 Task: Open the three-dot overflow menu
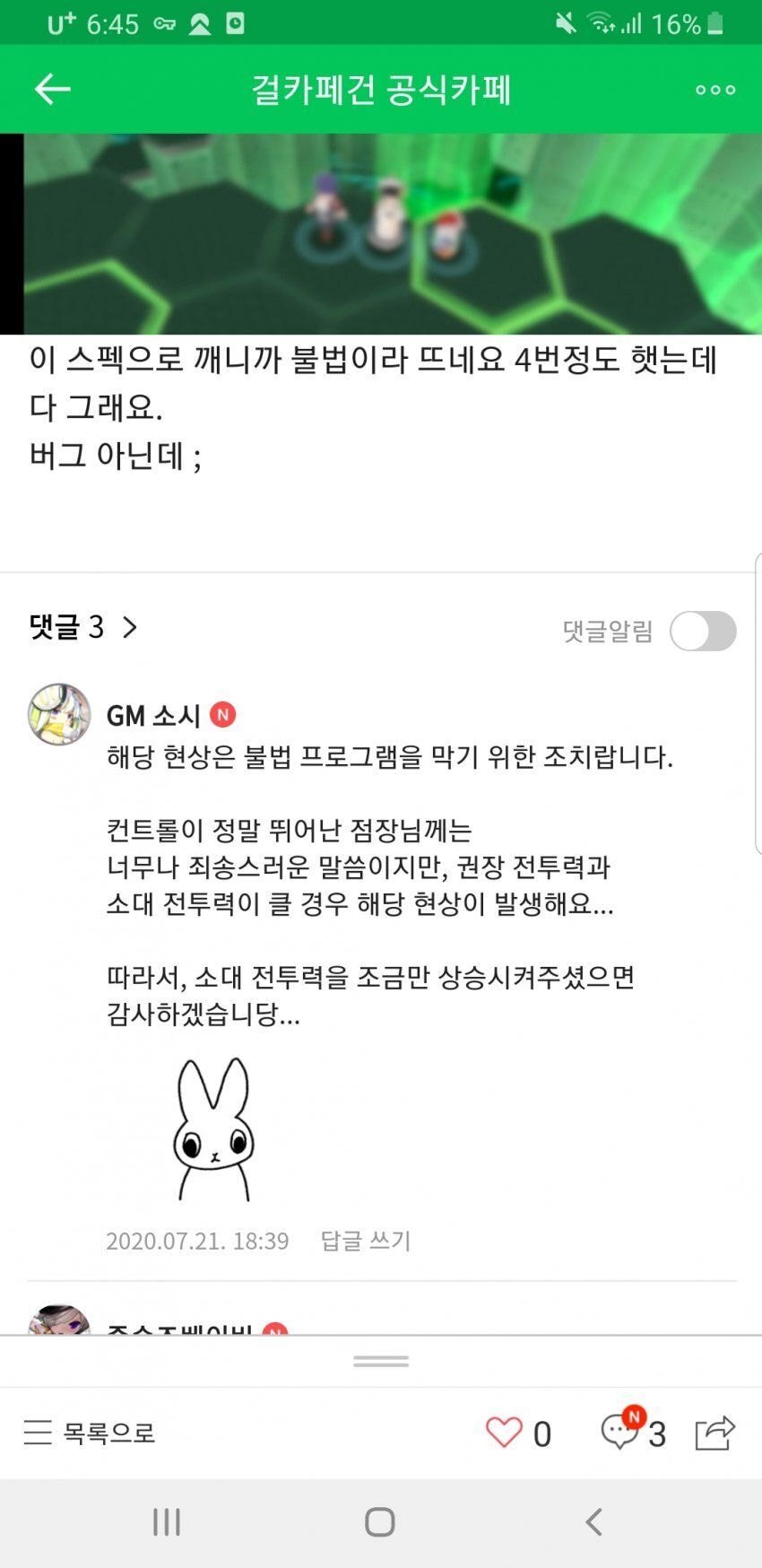[714, 90]
